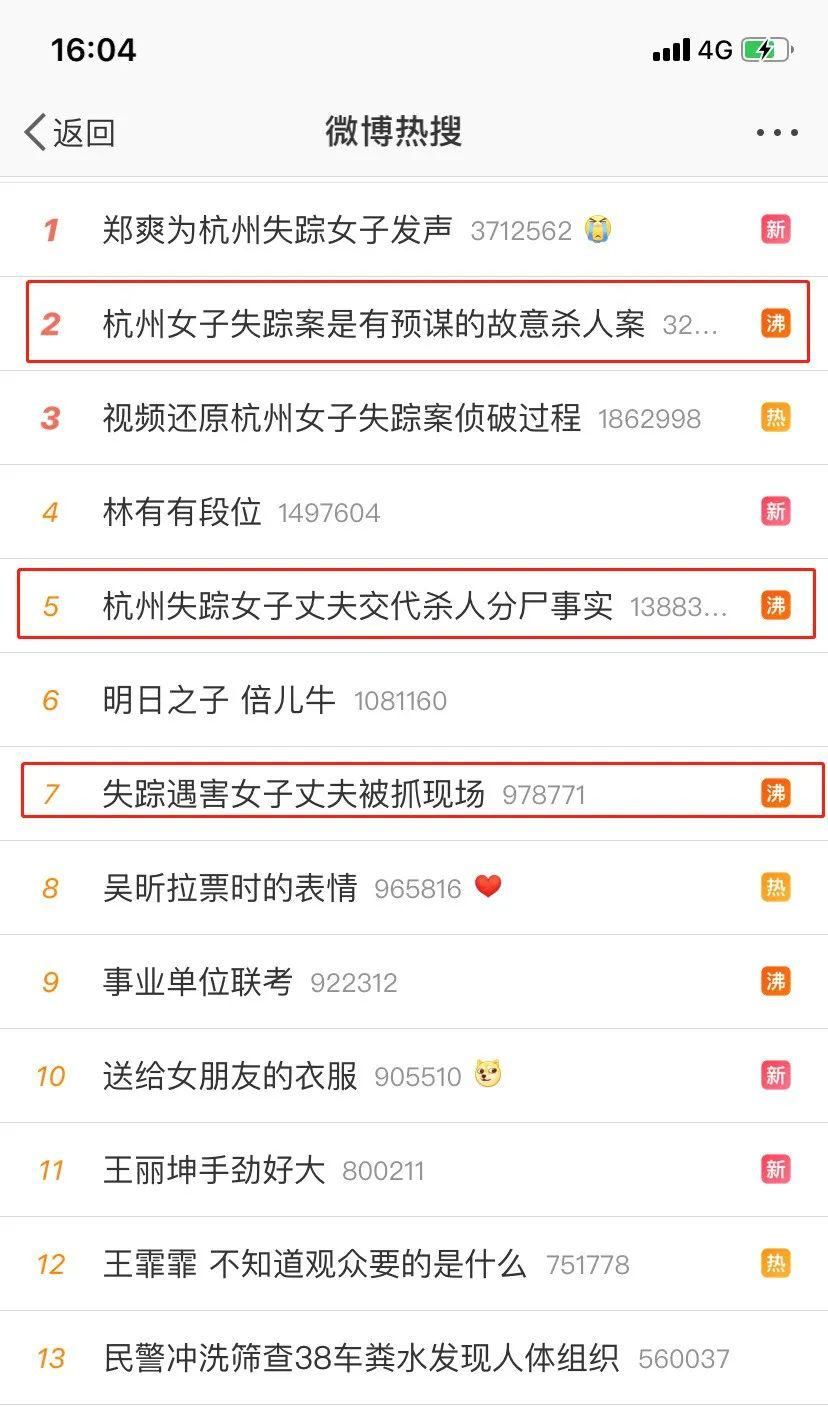The image size is (828, 1407).
Task: Open topic 杭州失踪女子丈夫交代杀人分尸事实
Action: coord(357,606)
